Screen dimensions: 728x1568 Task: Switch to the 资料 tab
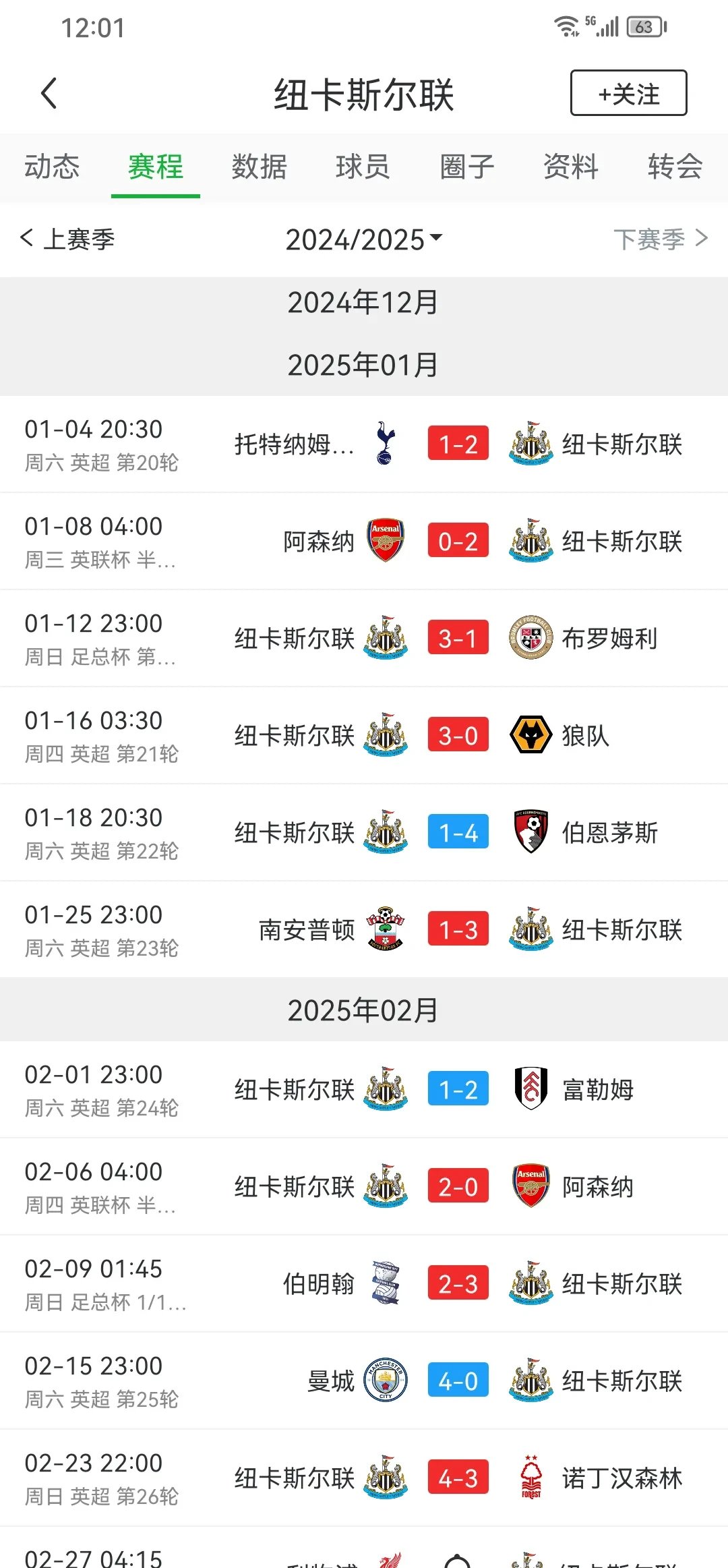click(571, 167)
